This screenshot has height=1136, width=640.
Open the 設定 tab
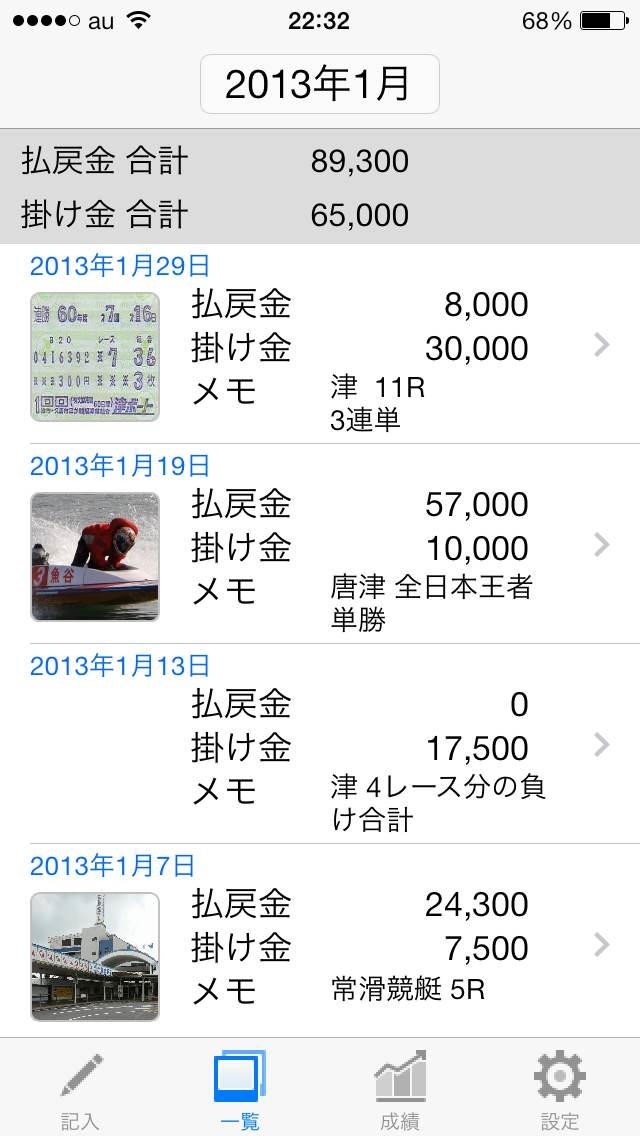[x=560, y=1088]
